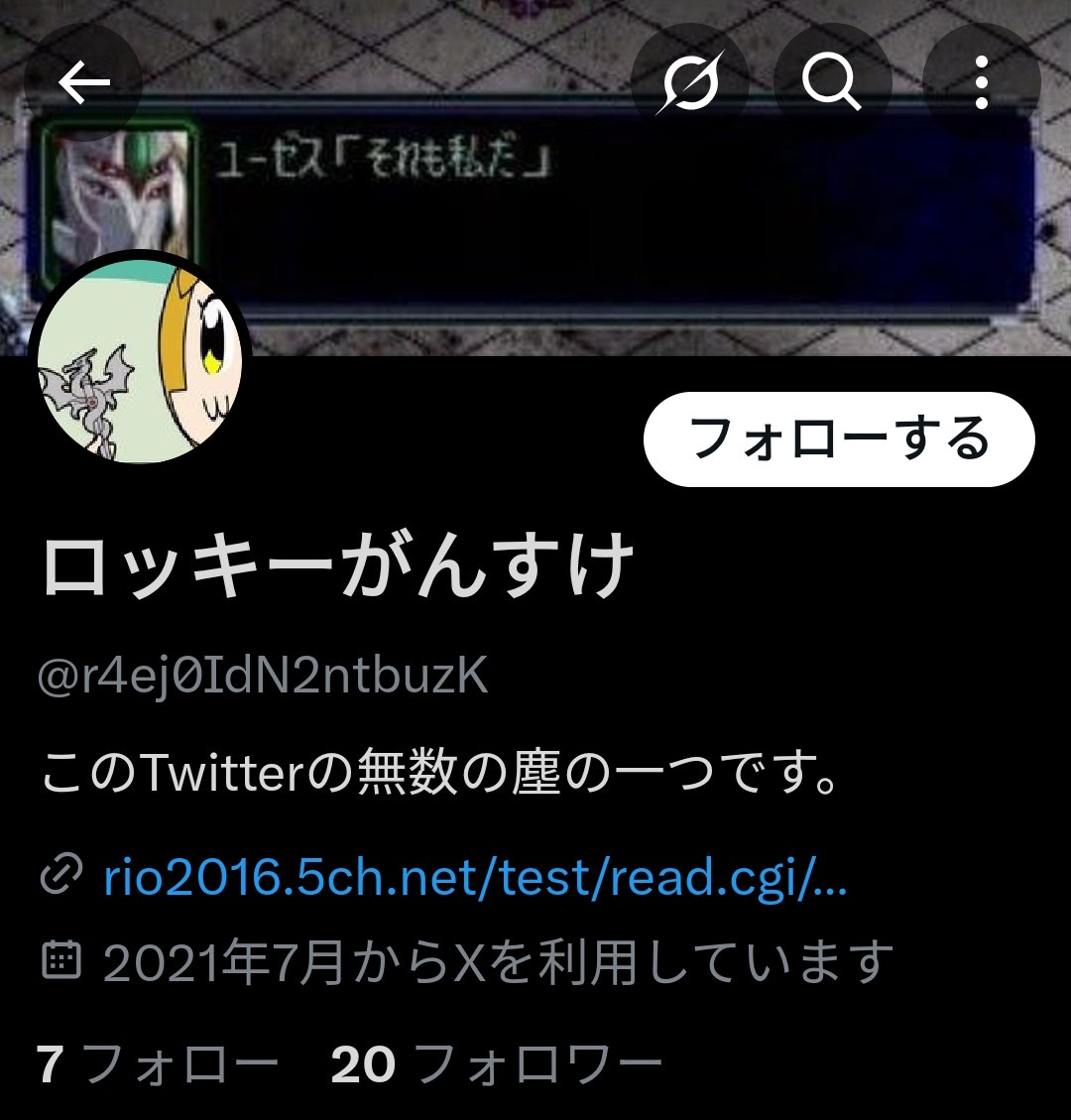Tap the フォローする button
The image size is (1071, 1120).
[x=839, y=439]
